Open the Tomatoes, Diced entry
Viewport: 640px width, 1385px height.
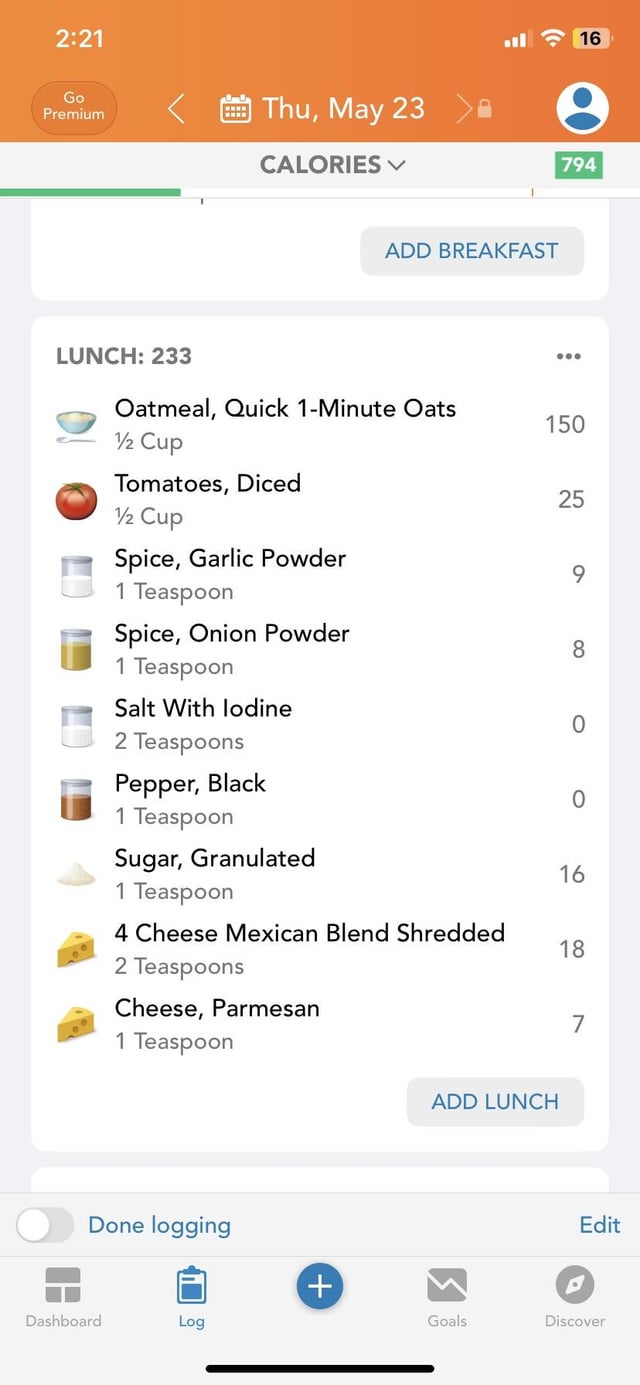pos(320,499)
